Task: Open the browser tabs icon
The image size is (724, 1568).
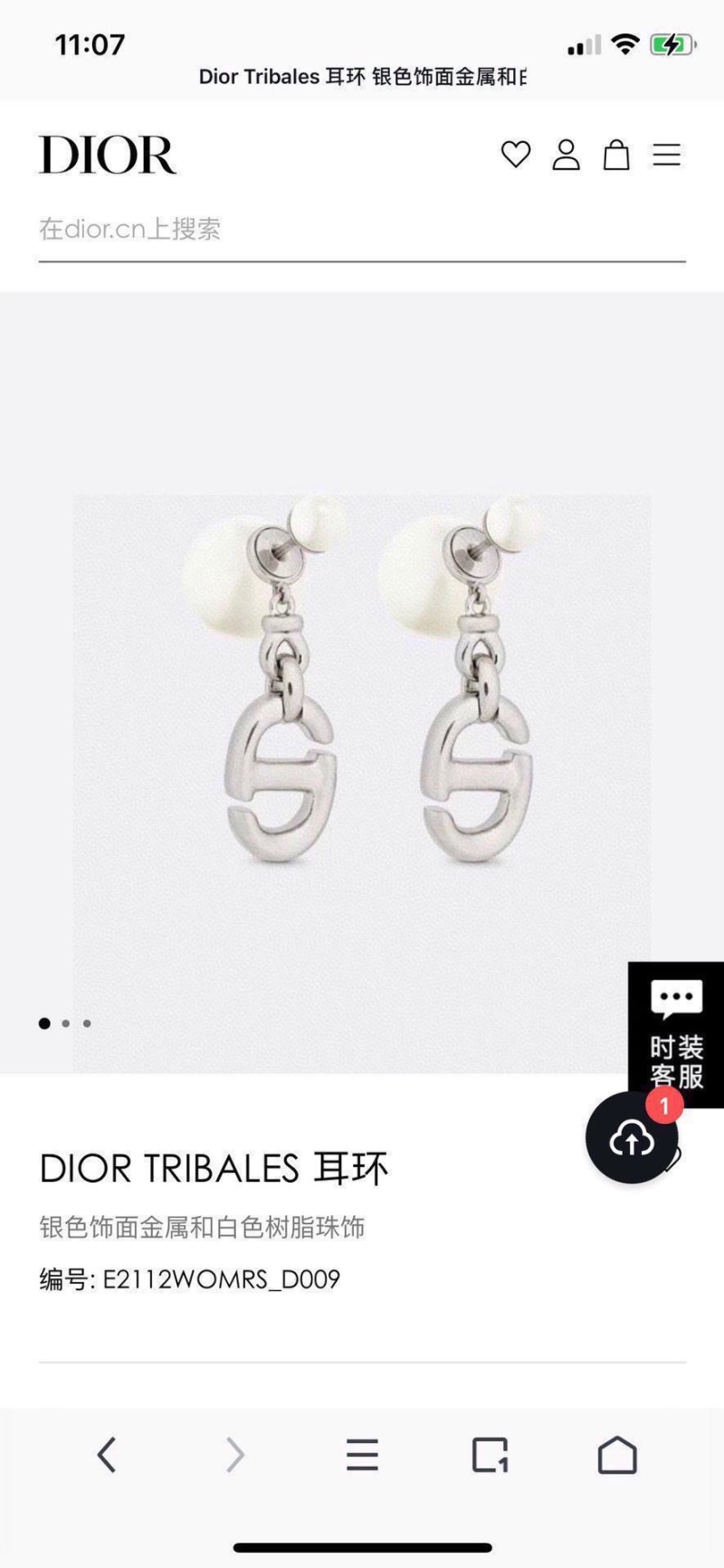Action: [491, 1455]
